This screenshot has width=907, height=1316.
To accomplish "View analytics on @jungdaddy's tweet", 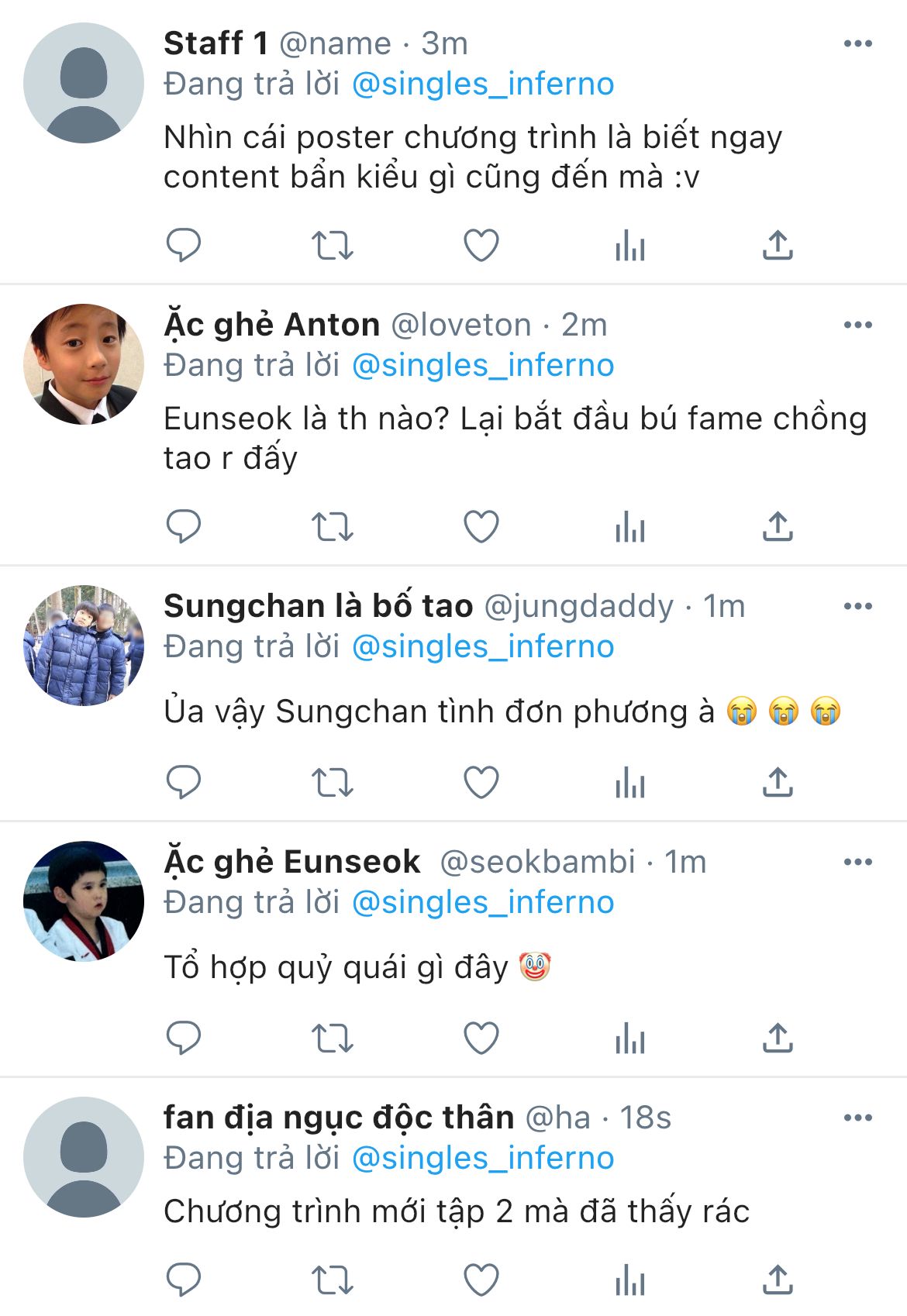I will pos(629,783).
